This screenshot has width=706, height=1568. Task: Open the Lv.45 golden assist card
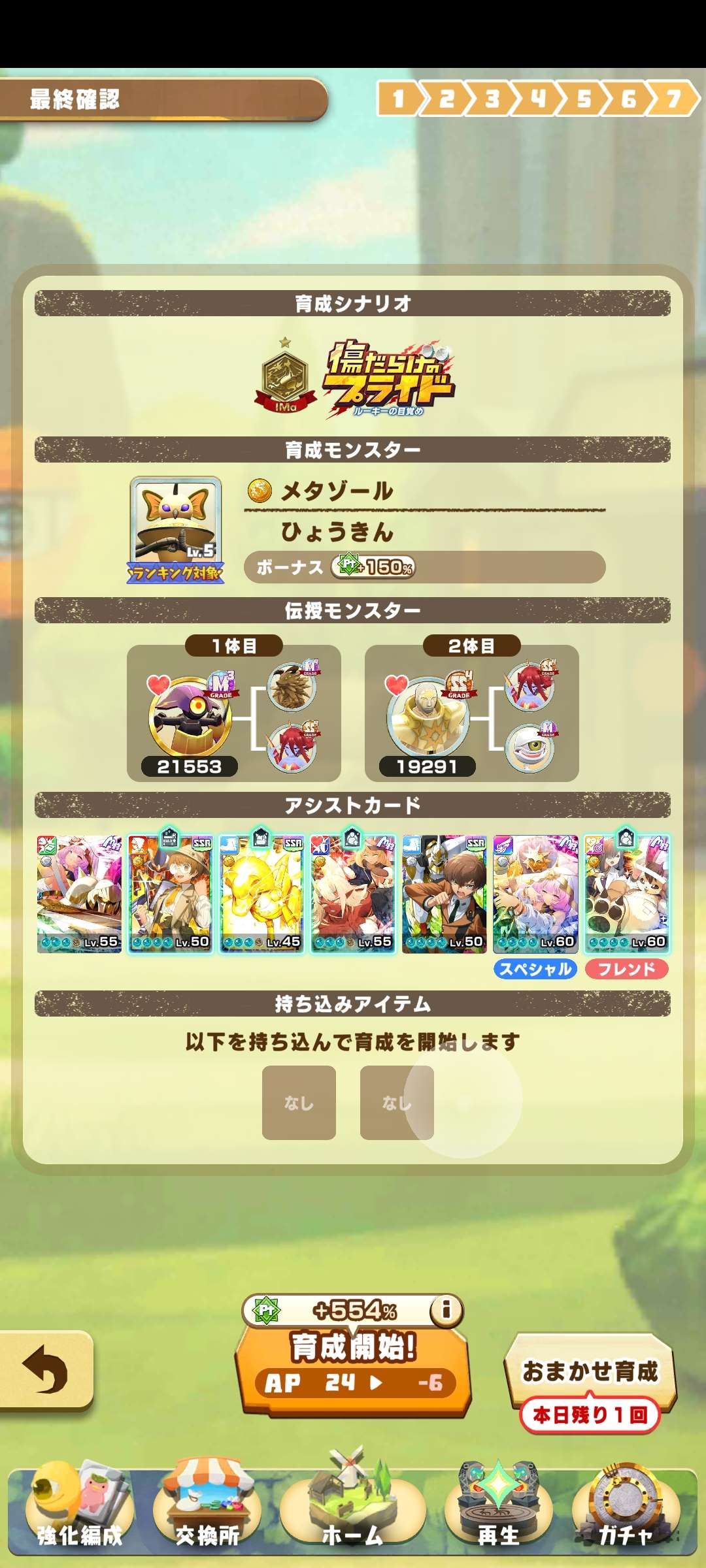[x=261, y=894]
